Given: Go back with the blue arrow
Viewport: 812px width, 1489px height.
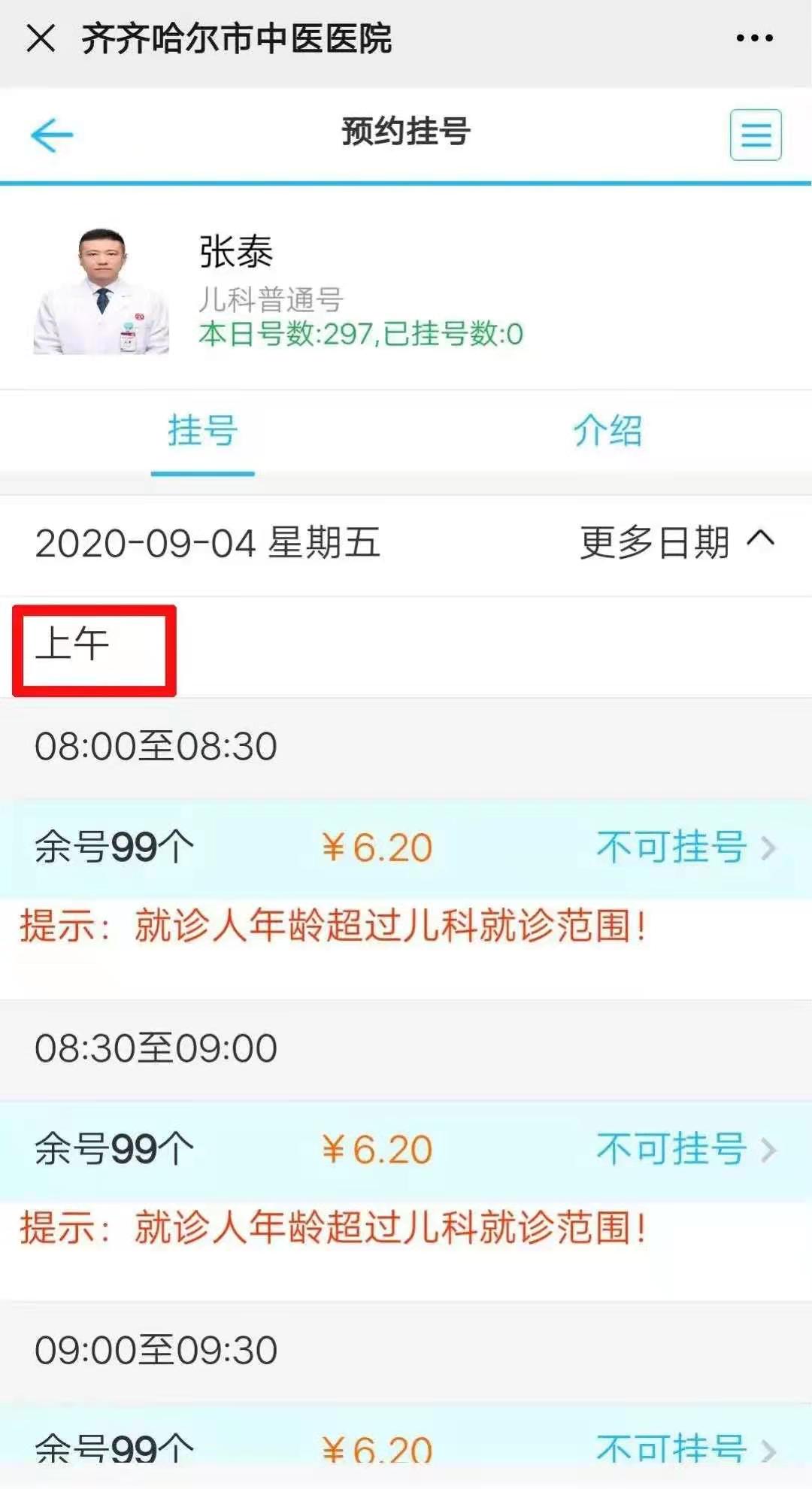Looking at the screenshot, I should [51, 135].
